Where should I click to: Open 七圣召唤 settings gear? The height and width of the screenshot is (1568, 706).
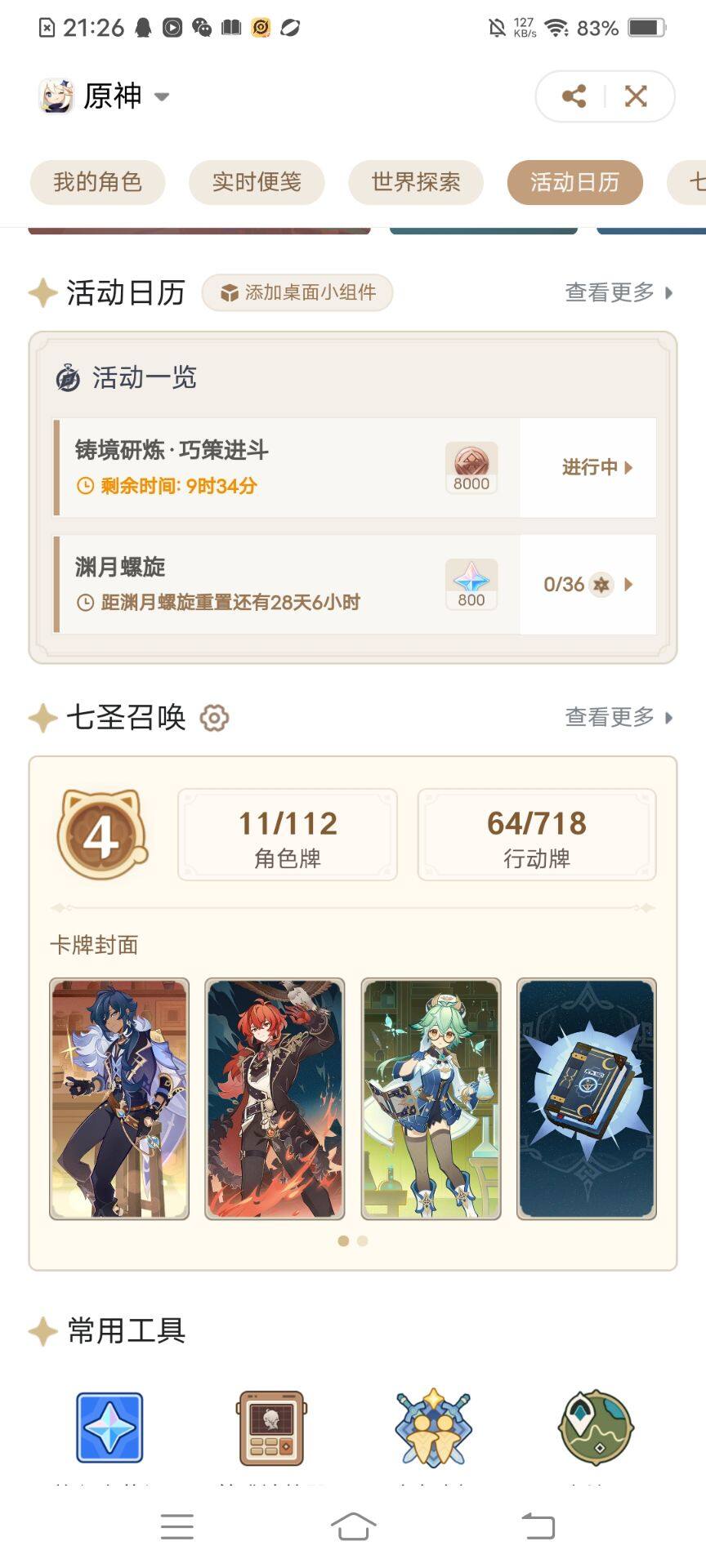(214, 718)
